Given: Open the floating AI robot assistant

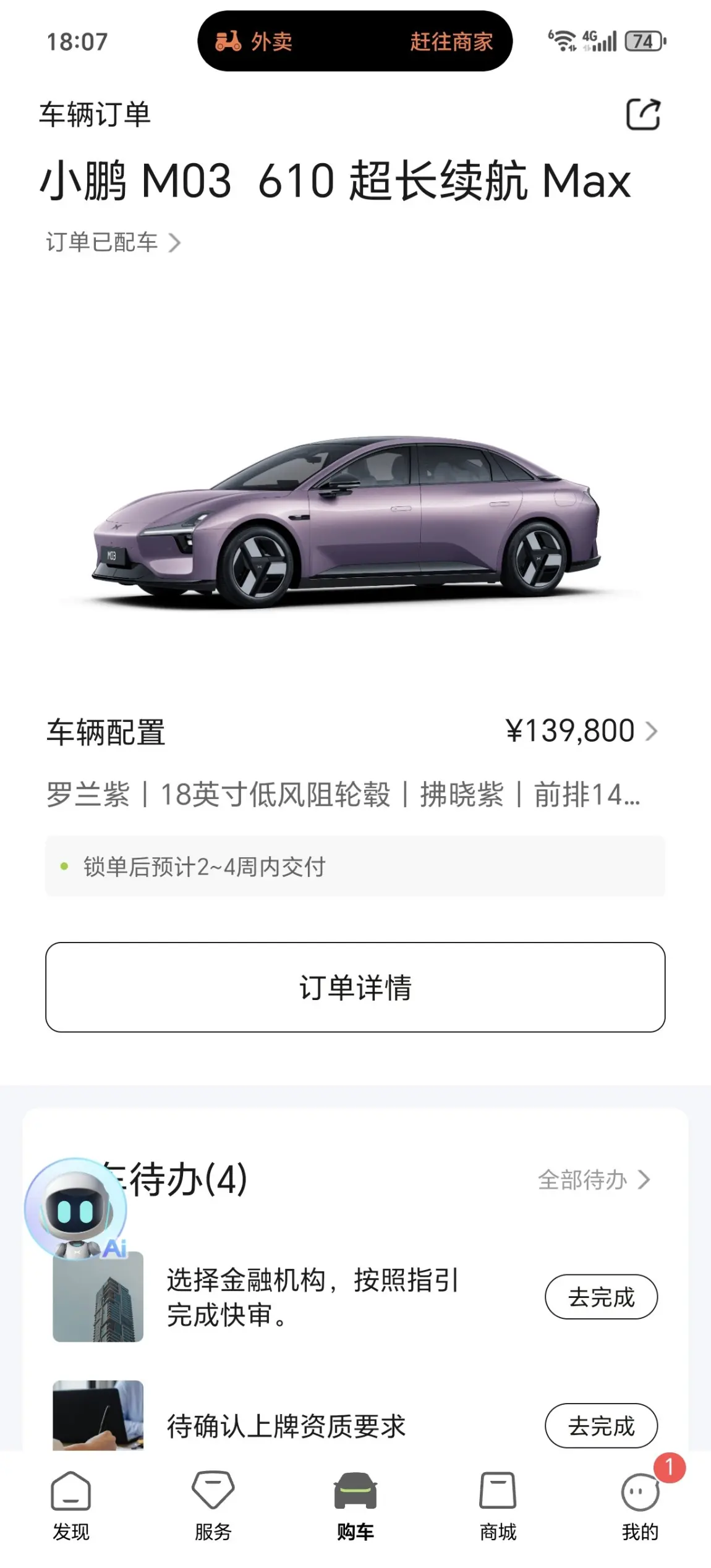Looking at the screenshot, I should [76, 1209].
